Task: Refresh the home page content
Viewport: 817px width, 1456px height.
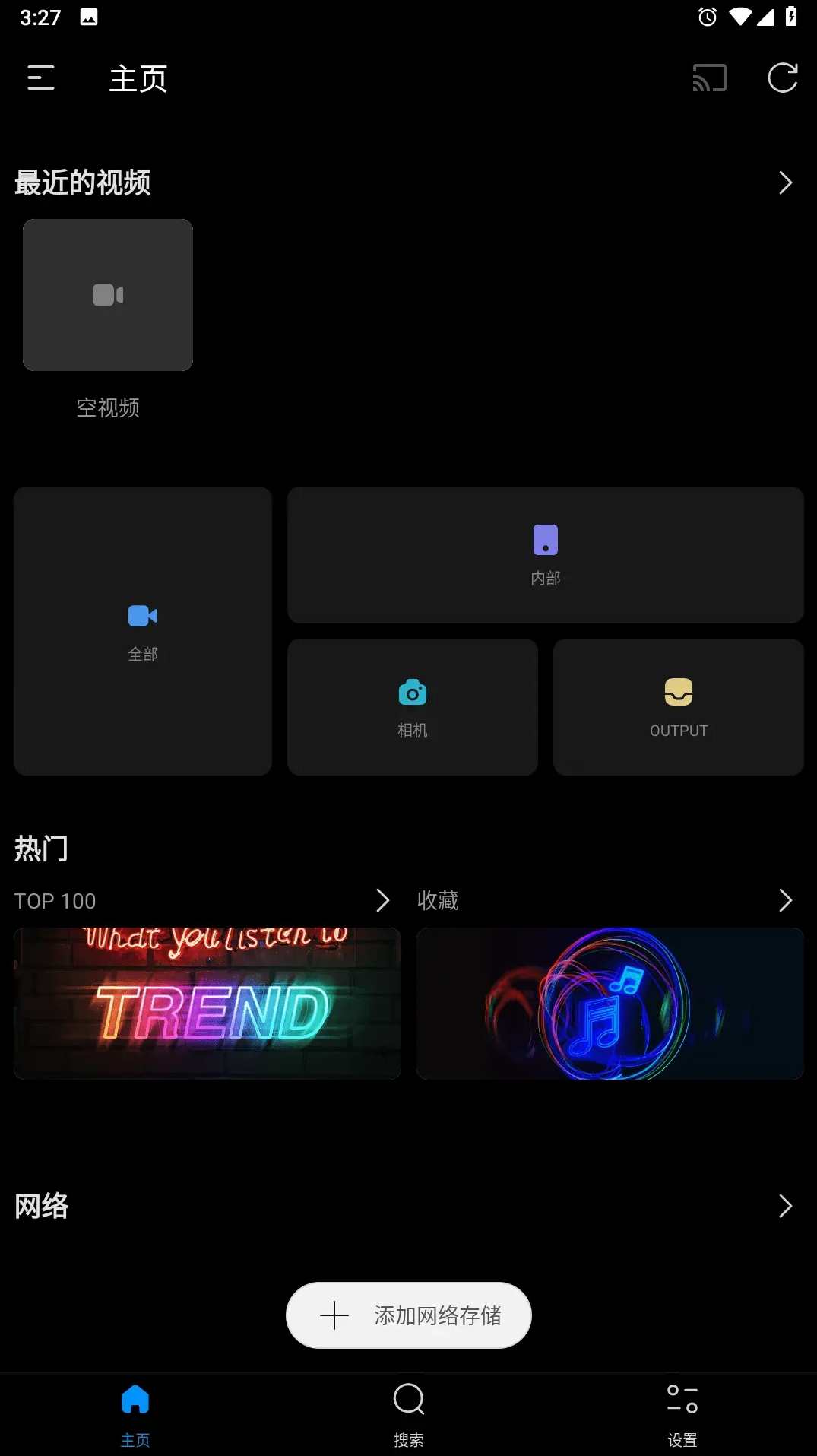Action: 782,78
